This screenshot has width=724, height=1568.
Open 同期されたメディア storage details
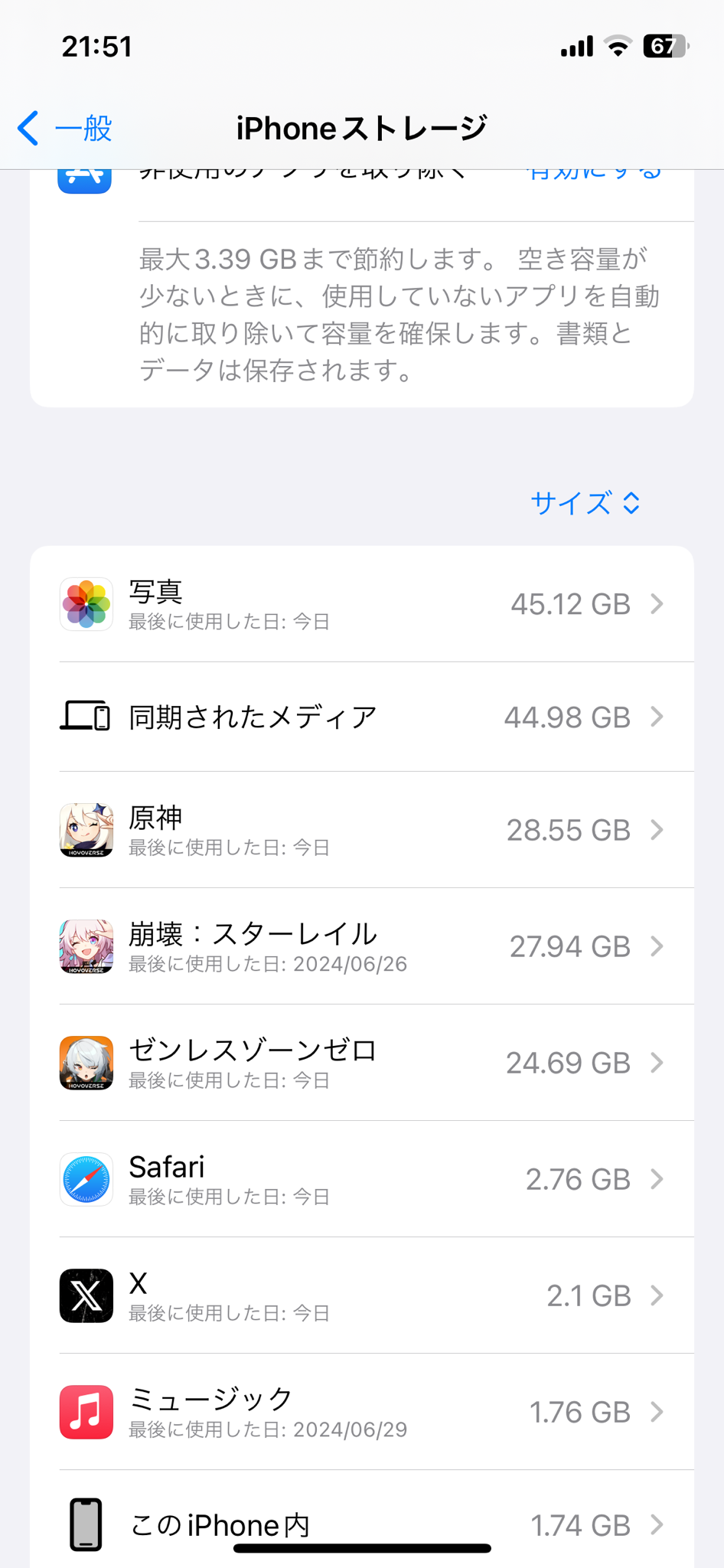[361, 717]
